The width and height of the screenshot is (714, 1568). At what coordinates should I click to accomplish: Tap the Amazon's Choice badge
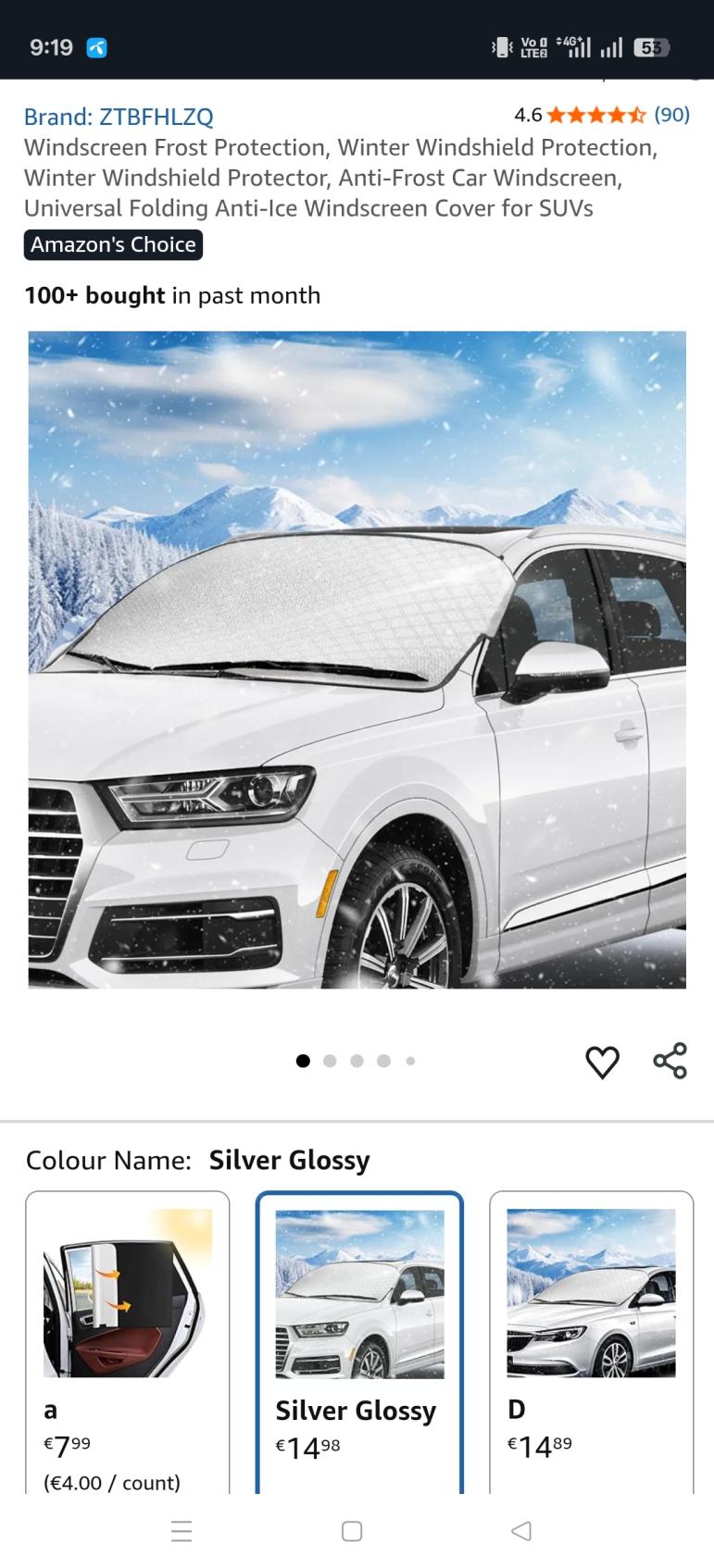coord(113,245)
